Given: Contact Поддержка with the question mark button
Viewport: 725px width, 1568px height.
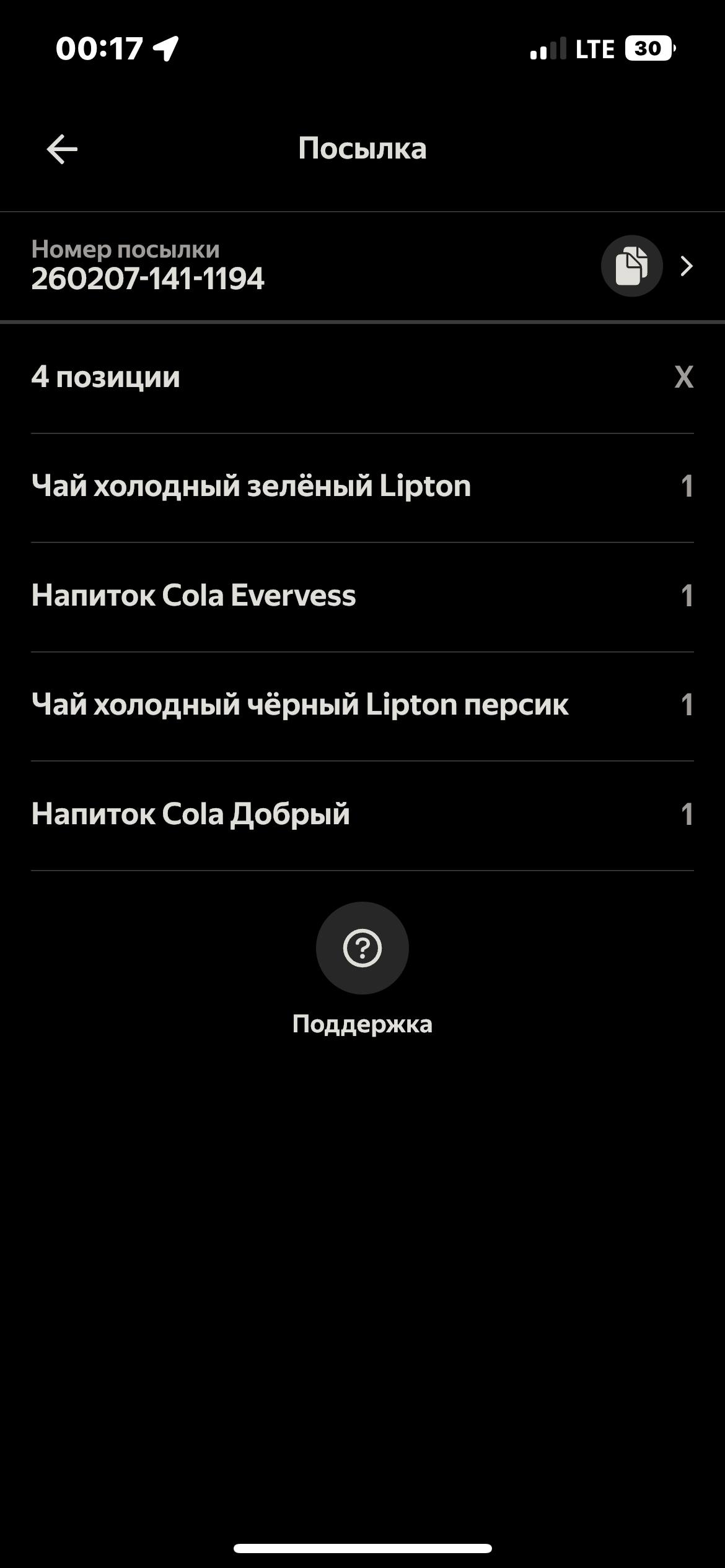Looking at the screenshot, I should pyautogui.click(x=362, y=947).
